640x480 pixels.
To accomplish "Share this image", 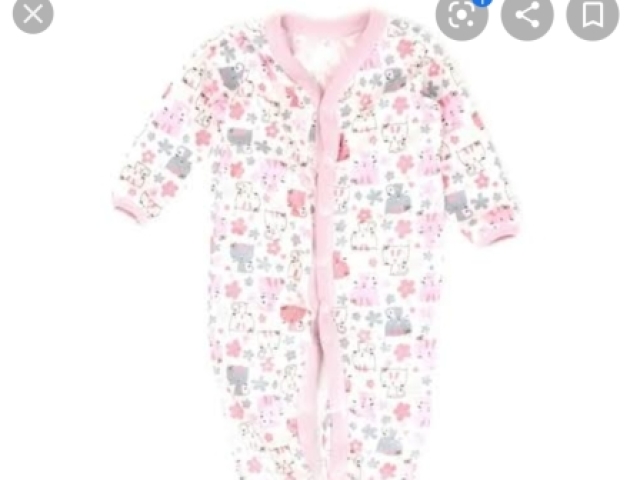I will click(x=527, y=16).
